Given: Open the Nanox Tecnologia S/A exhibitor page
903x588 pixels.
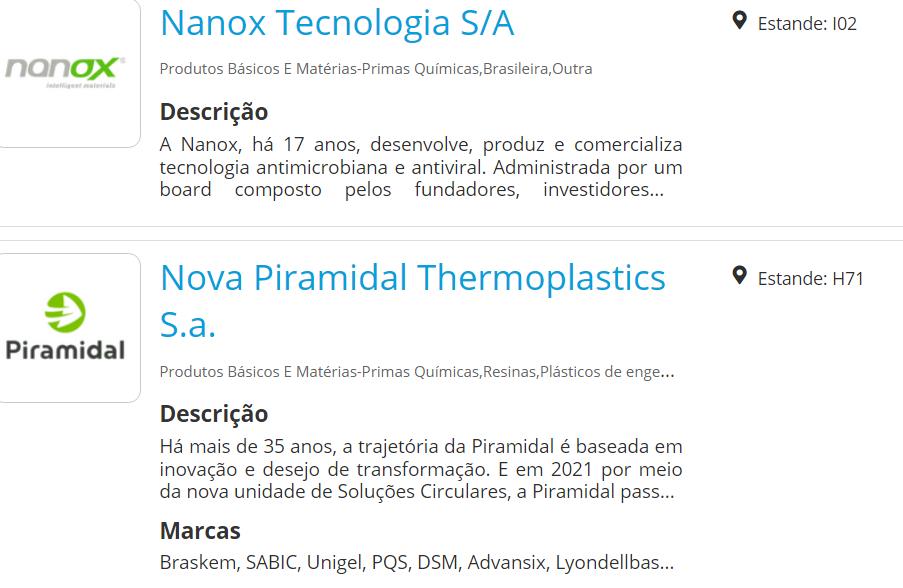Looking at the screenshot, I should (x=337, y=23).
